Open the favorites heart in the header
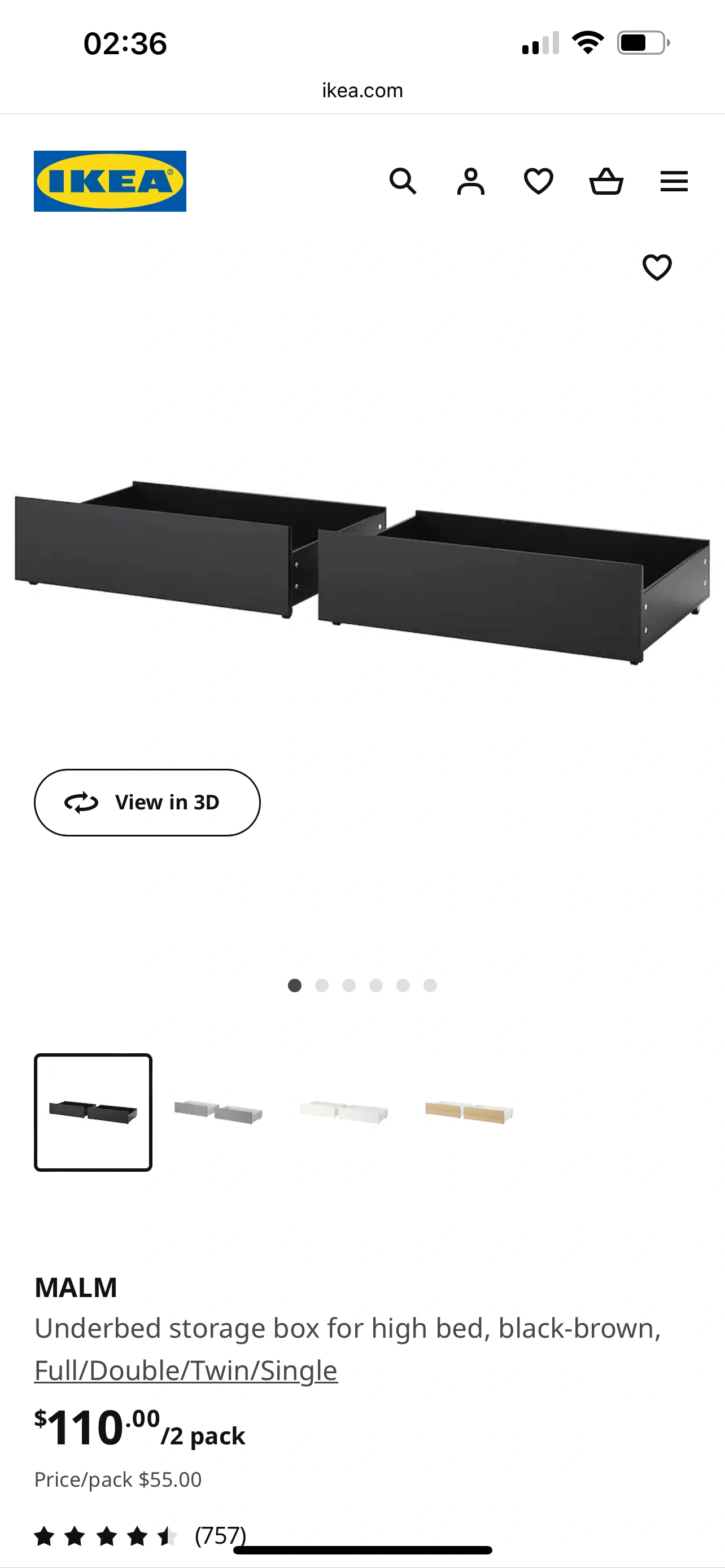The width and height of the screenshot is (725, 1568). [539, 181]
